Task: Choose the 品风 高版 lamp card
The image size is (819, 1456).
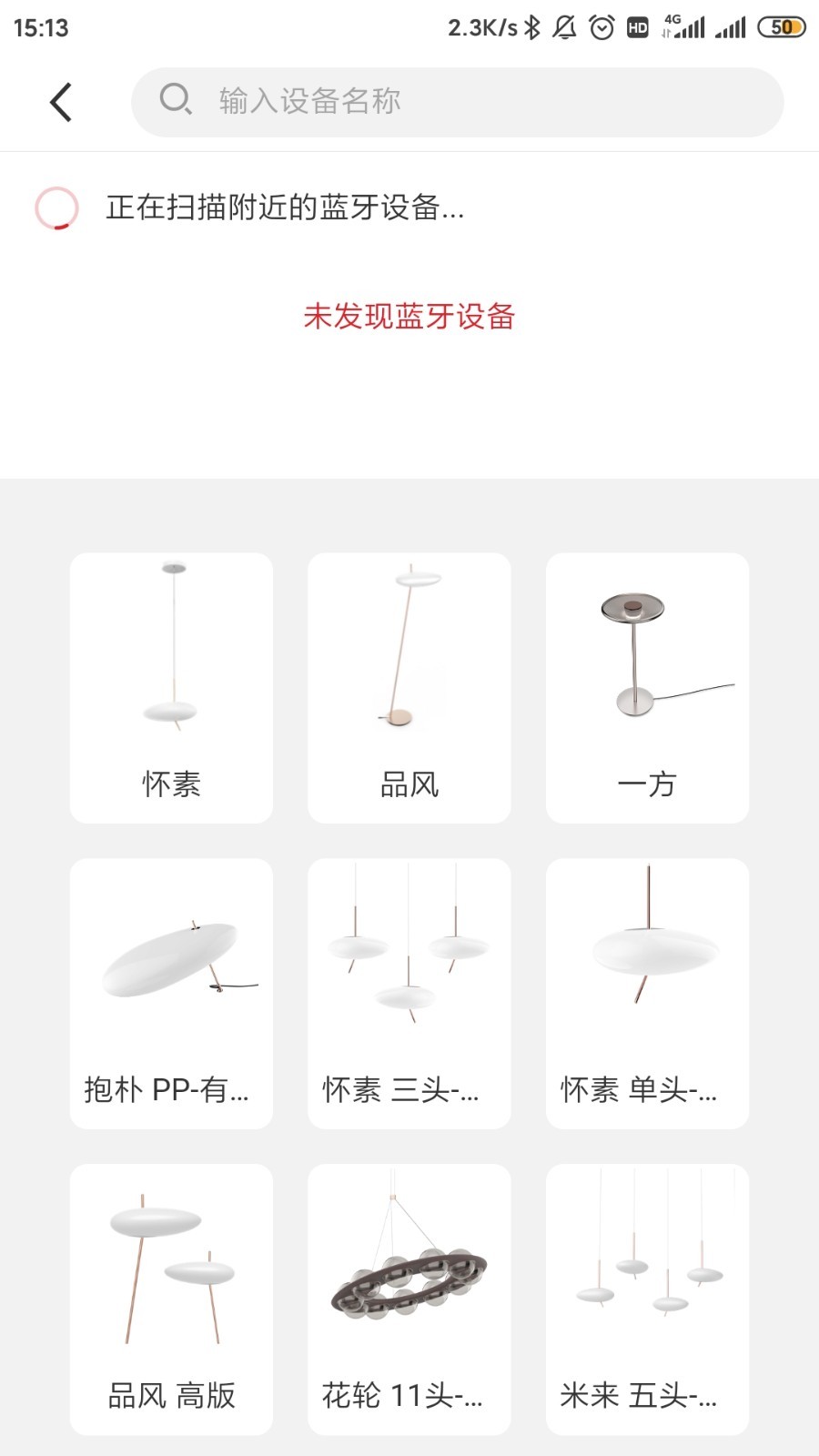Action: coord(171,1299)
